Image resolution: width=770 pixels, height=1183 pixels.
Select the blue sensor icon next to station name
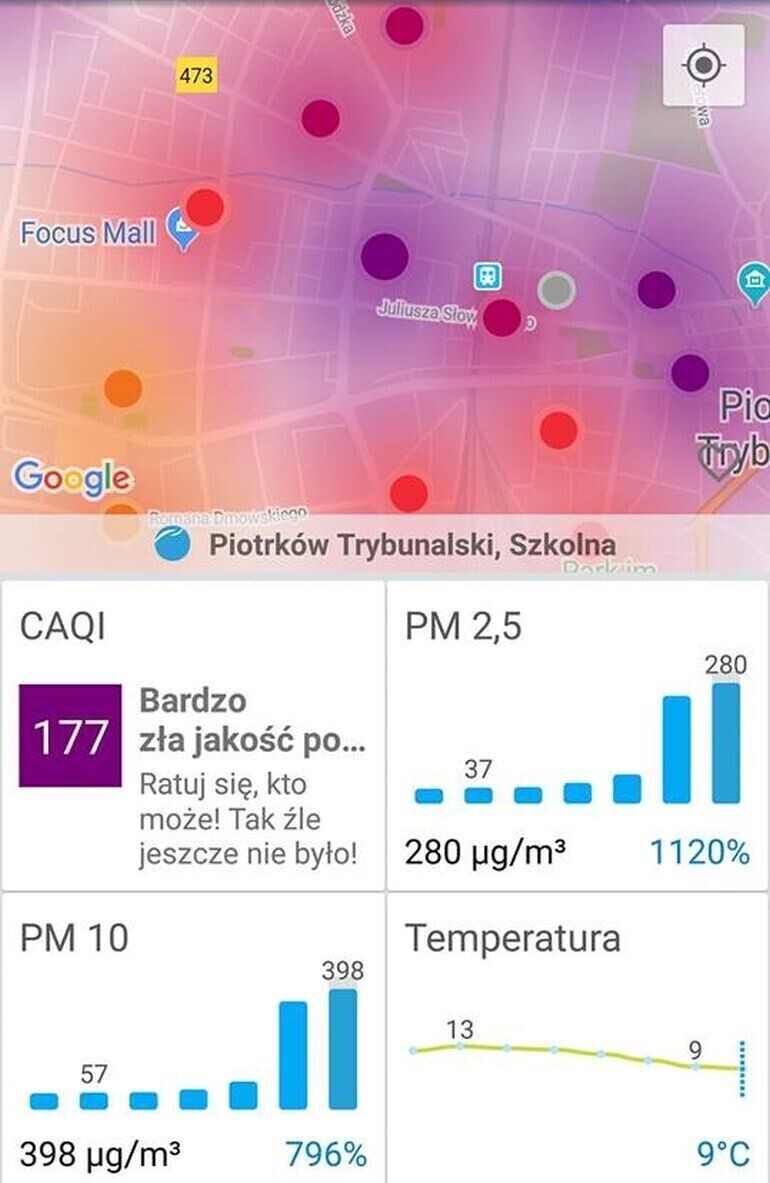click(175, 545)
